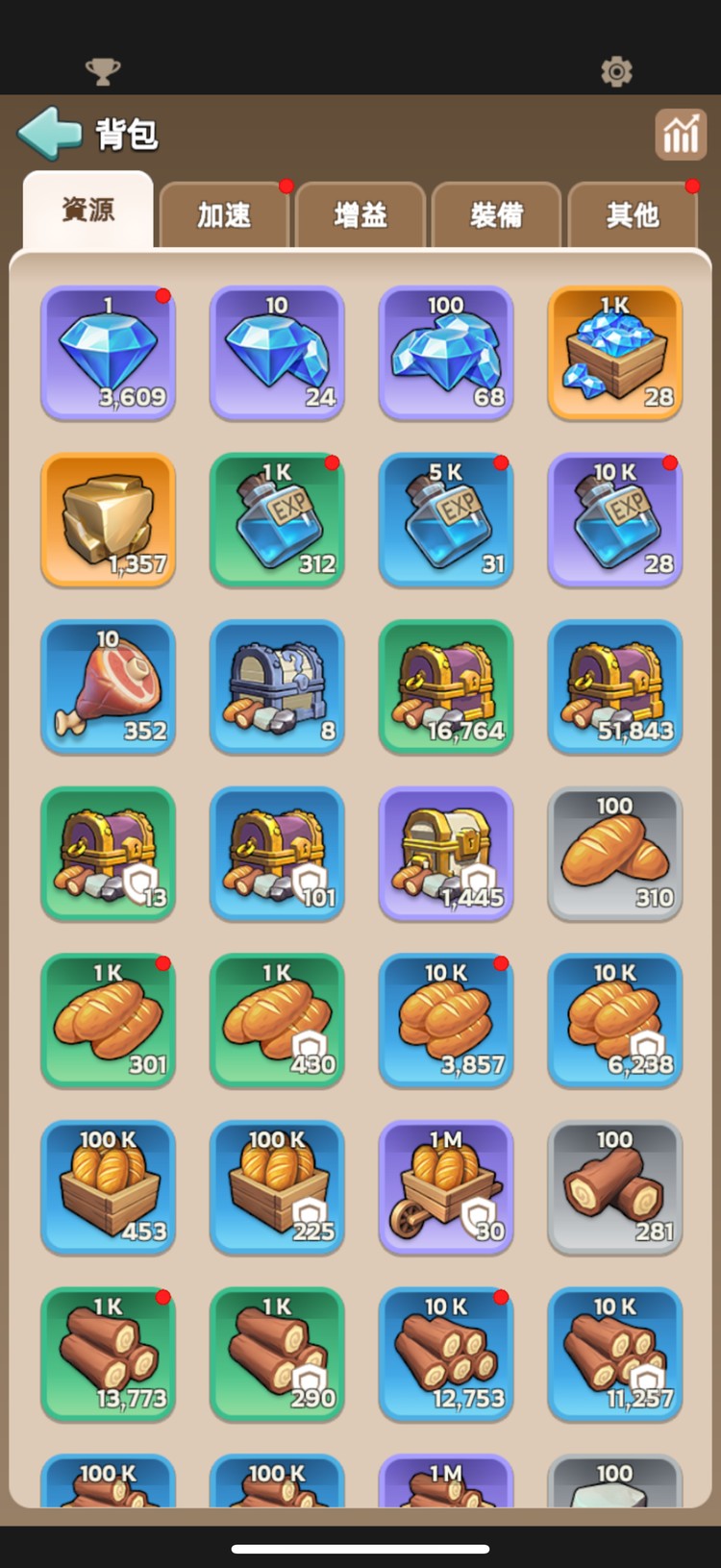Screen dimensions: 721x1568
Task: Switch to the 增益 tab
Action: coord(360,214)
